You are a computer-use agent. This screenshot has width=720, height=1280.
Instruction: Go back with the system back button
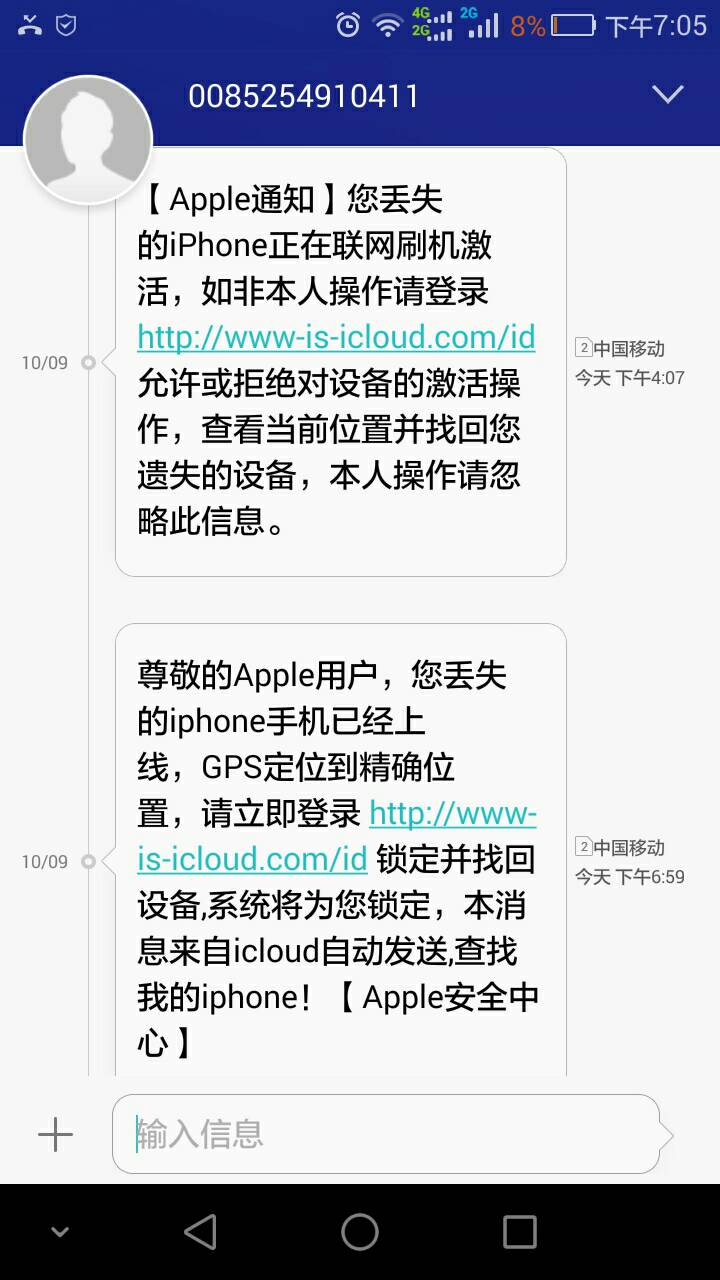tap(201, 1232)
